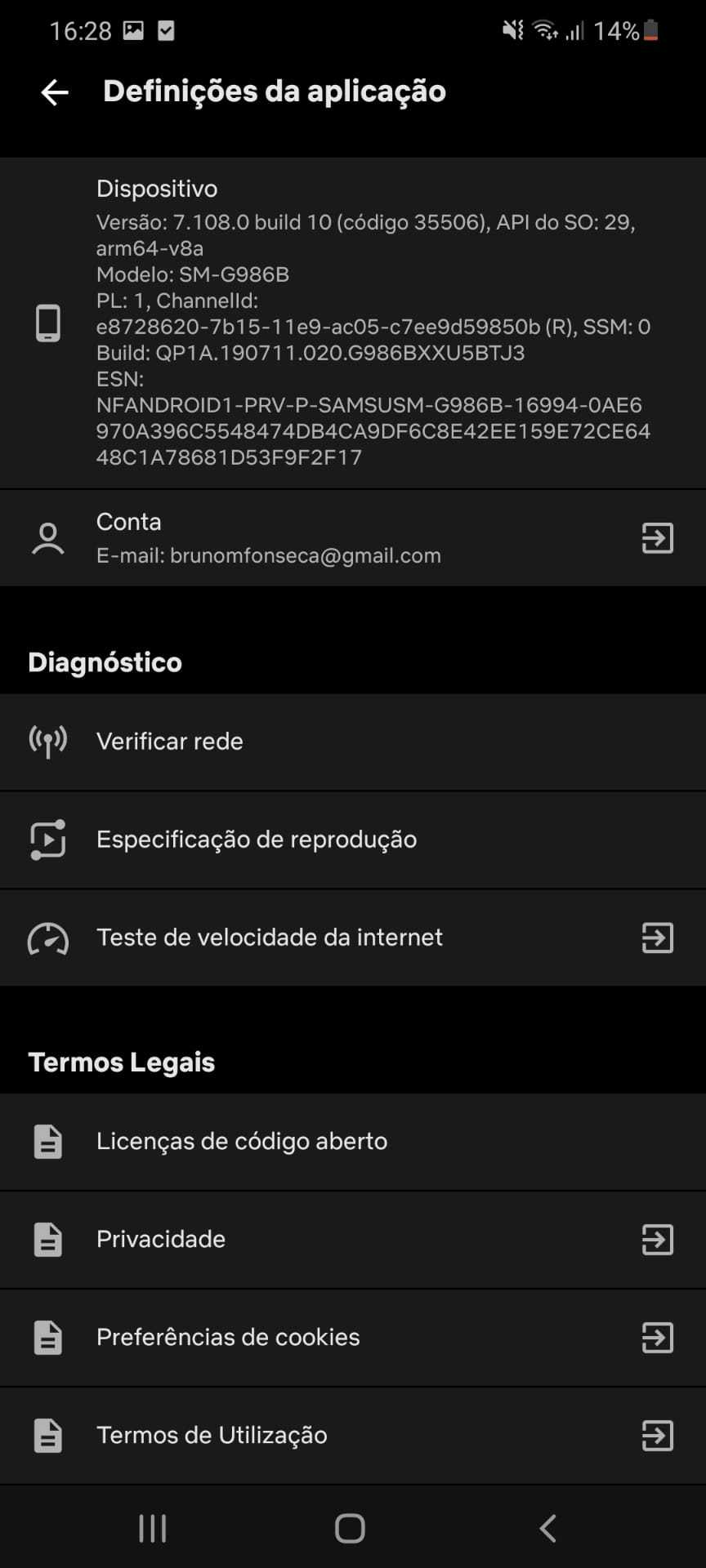
Task: Open the Privacidade page
Action: tap(353, 1240)
